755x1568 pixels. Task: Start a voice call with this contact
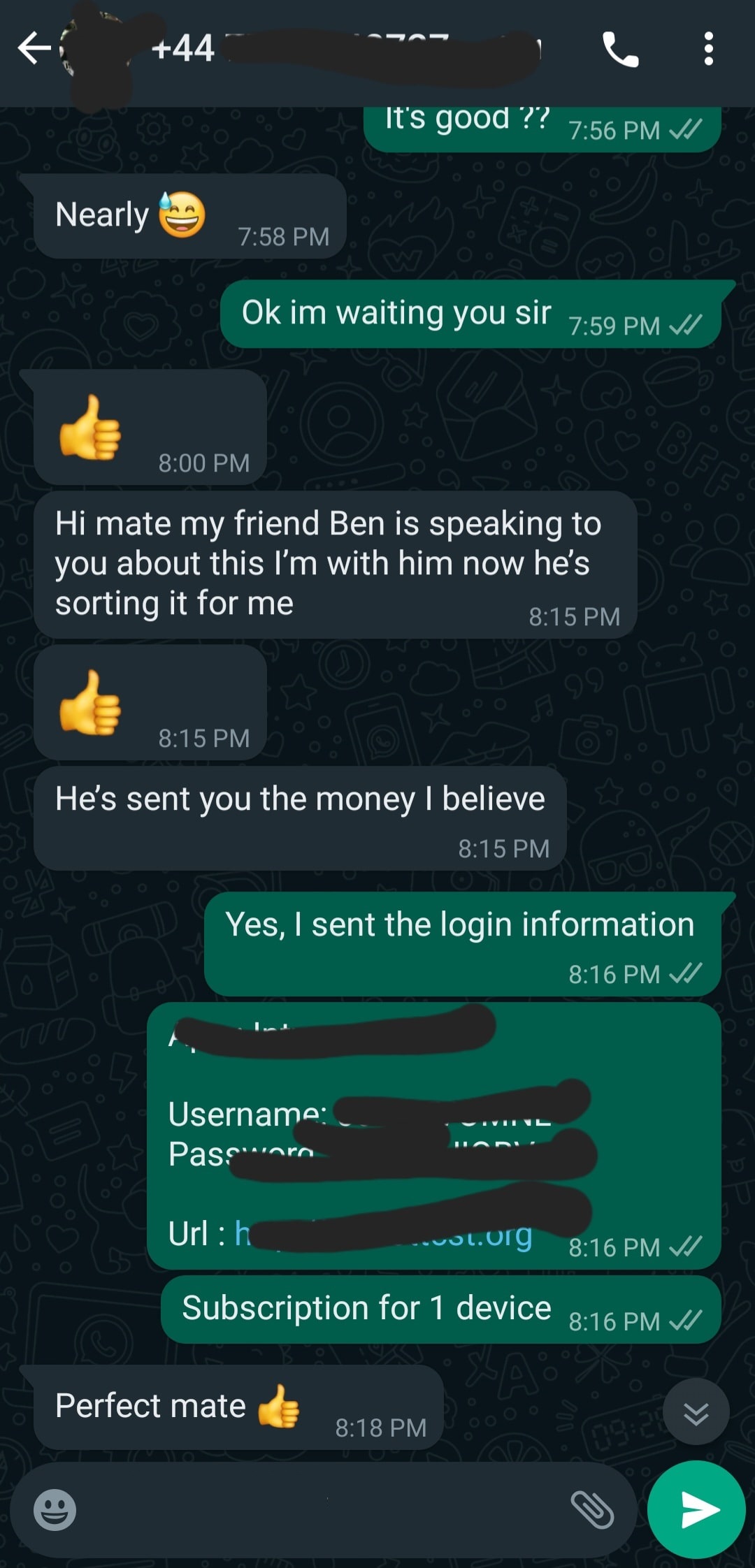coord(620,49)
